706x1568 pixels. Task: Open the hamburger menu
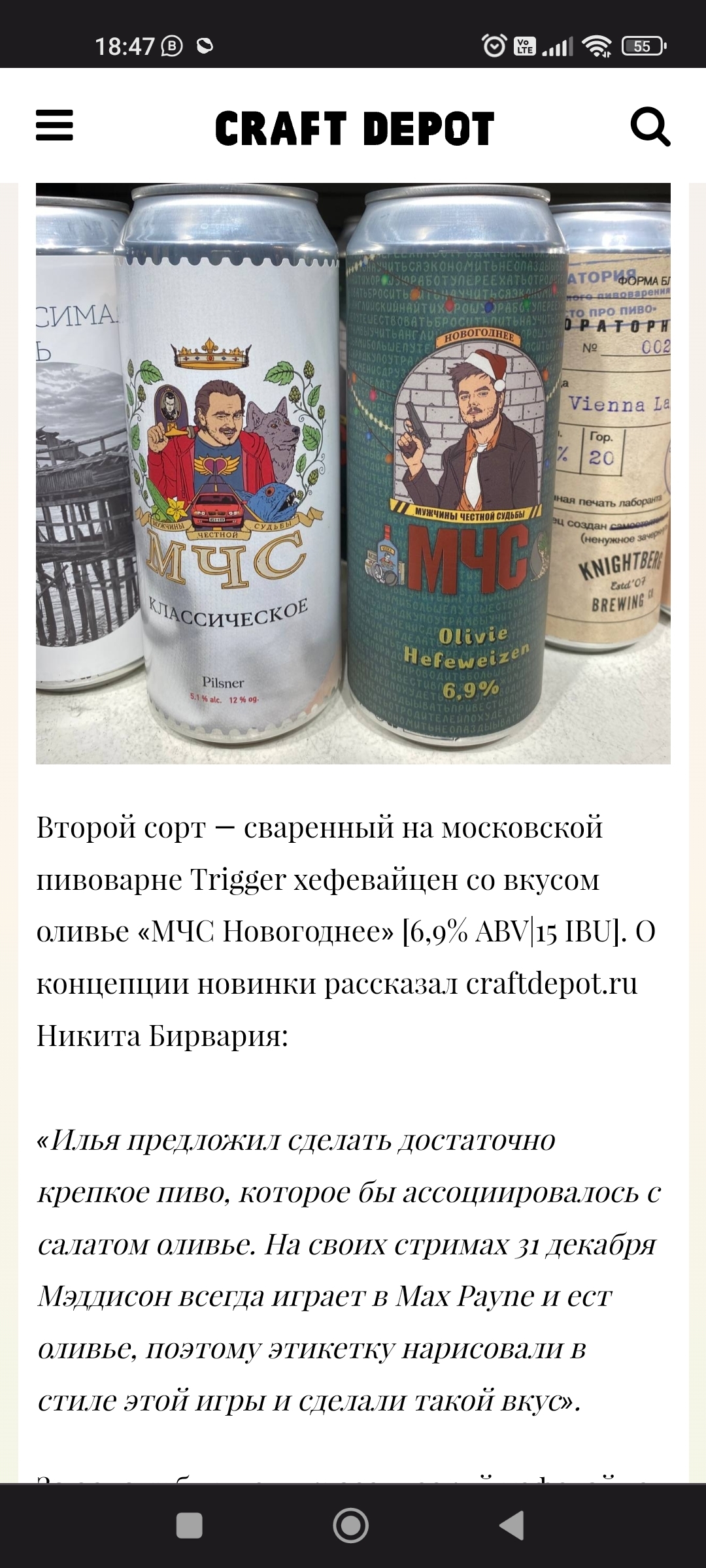(54, 125)
